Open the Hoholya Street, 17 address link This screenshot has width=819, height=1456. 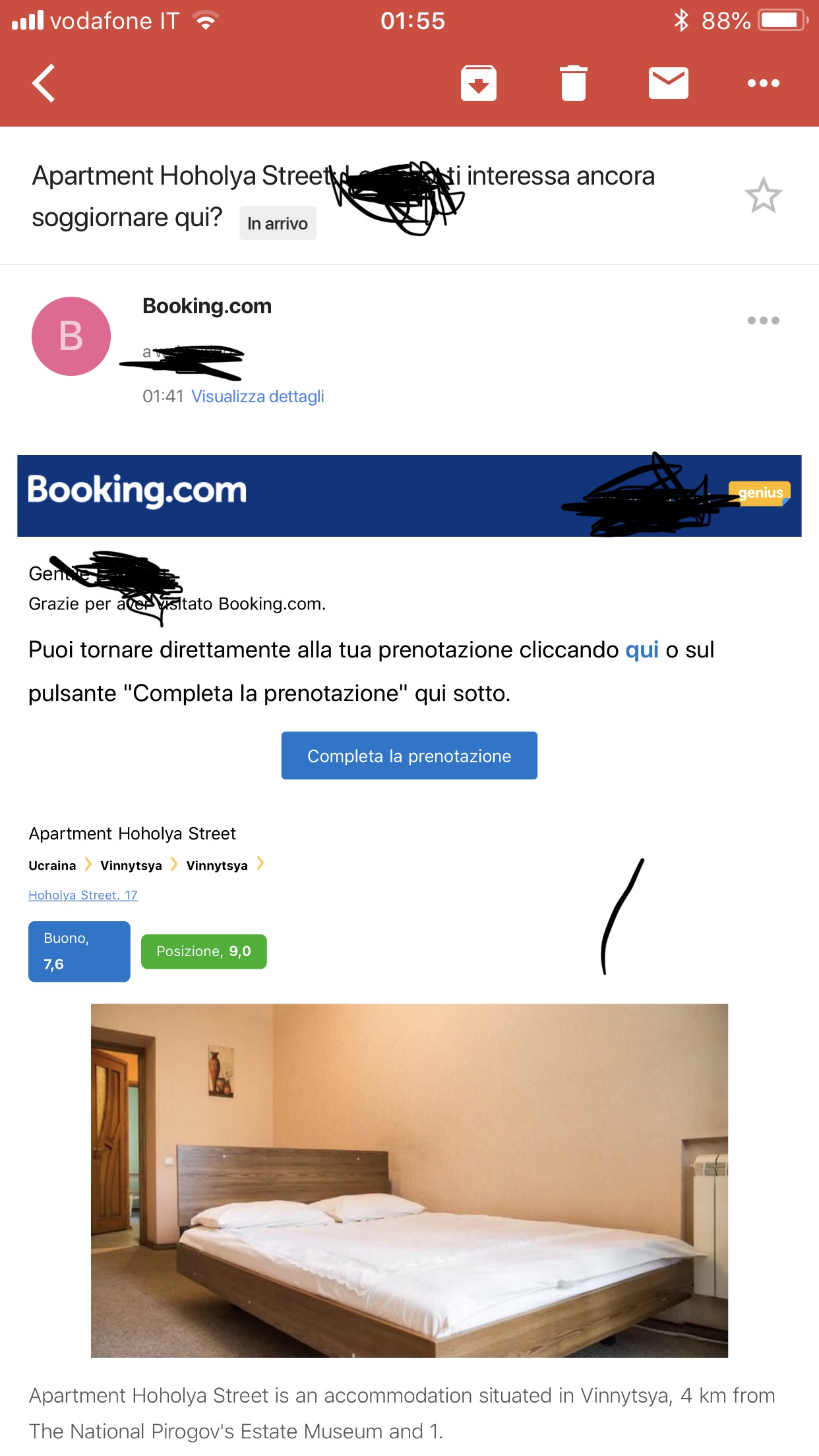[x=83, y=895]
